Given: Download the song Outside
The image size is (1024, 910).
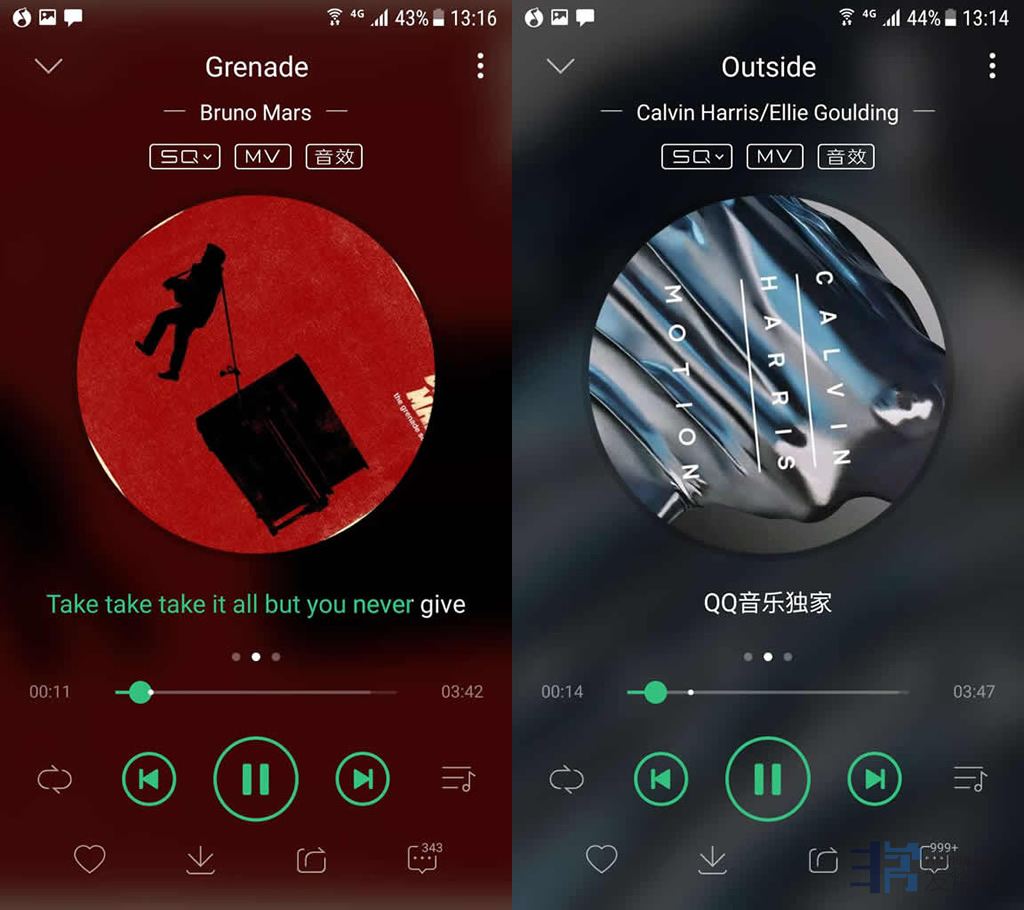Looking at the screenshot, I should pos(712,859).
